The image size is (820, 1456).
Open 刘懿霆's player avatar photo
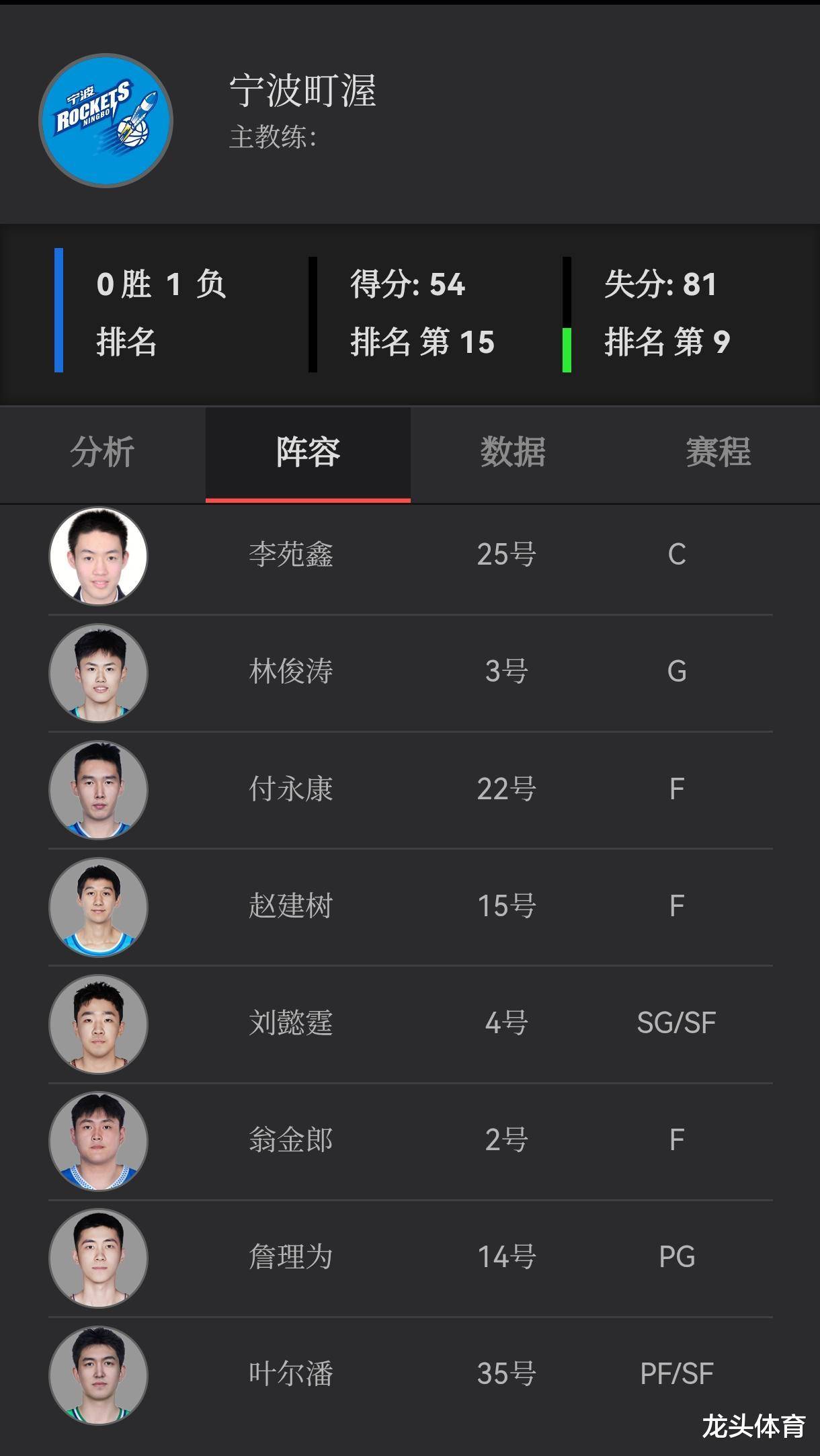pyautogui.click(x=98, y=1024)
